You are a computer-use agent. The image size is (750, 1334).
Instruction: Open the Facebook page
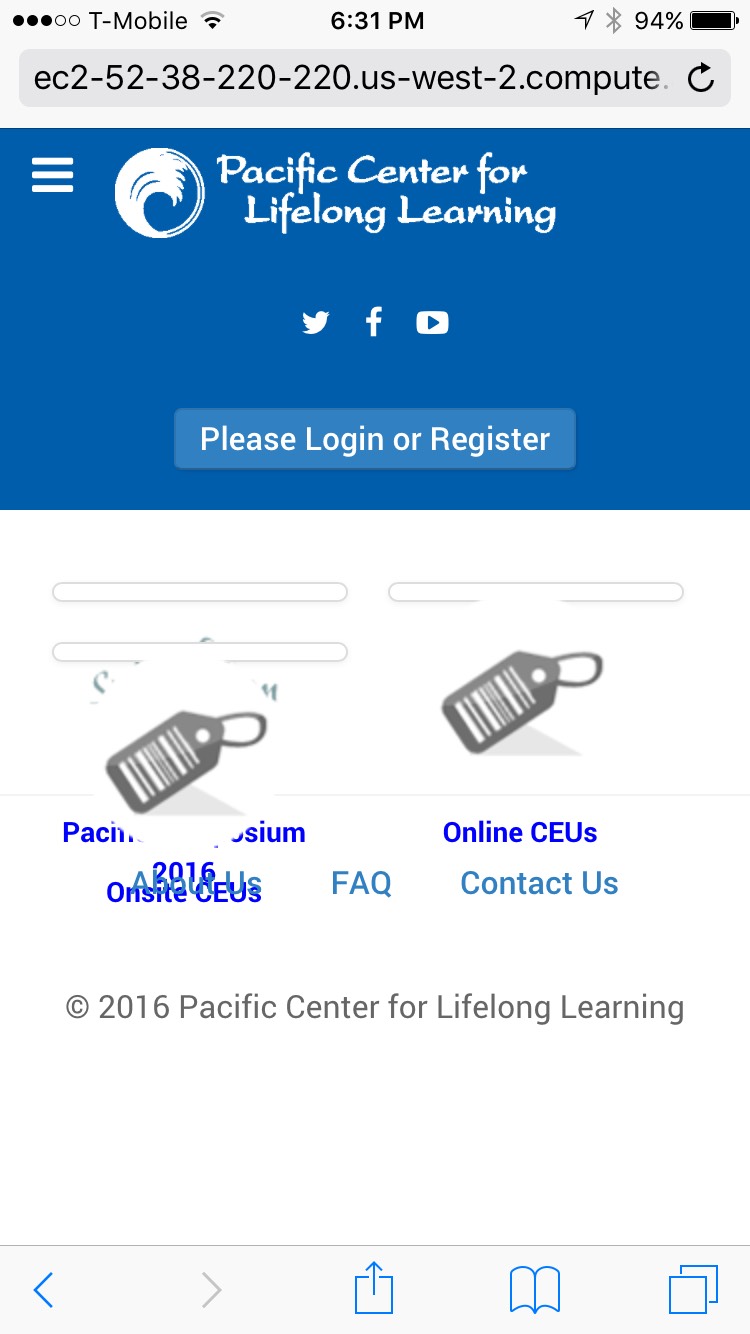373,322
